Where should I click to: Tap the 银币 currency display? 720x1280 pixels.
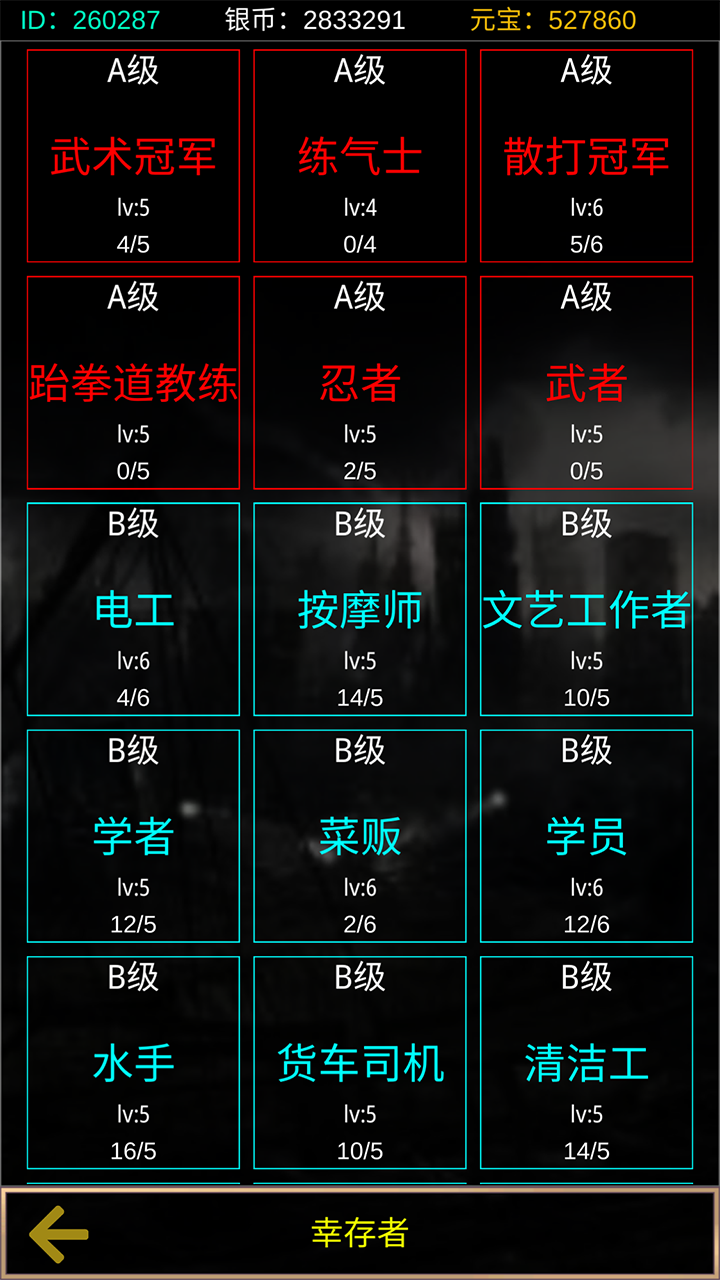(x=310, y=17)
